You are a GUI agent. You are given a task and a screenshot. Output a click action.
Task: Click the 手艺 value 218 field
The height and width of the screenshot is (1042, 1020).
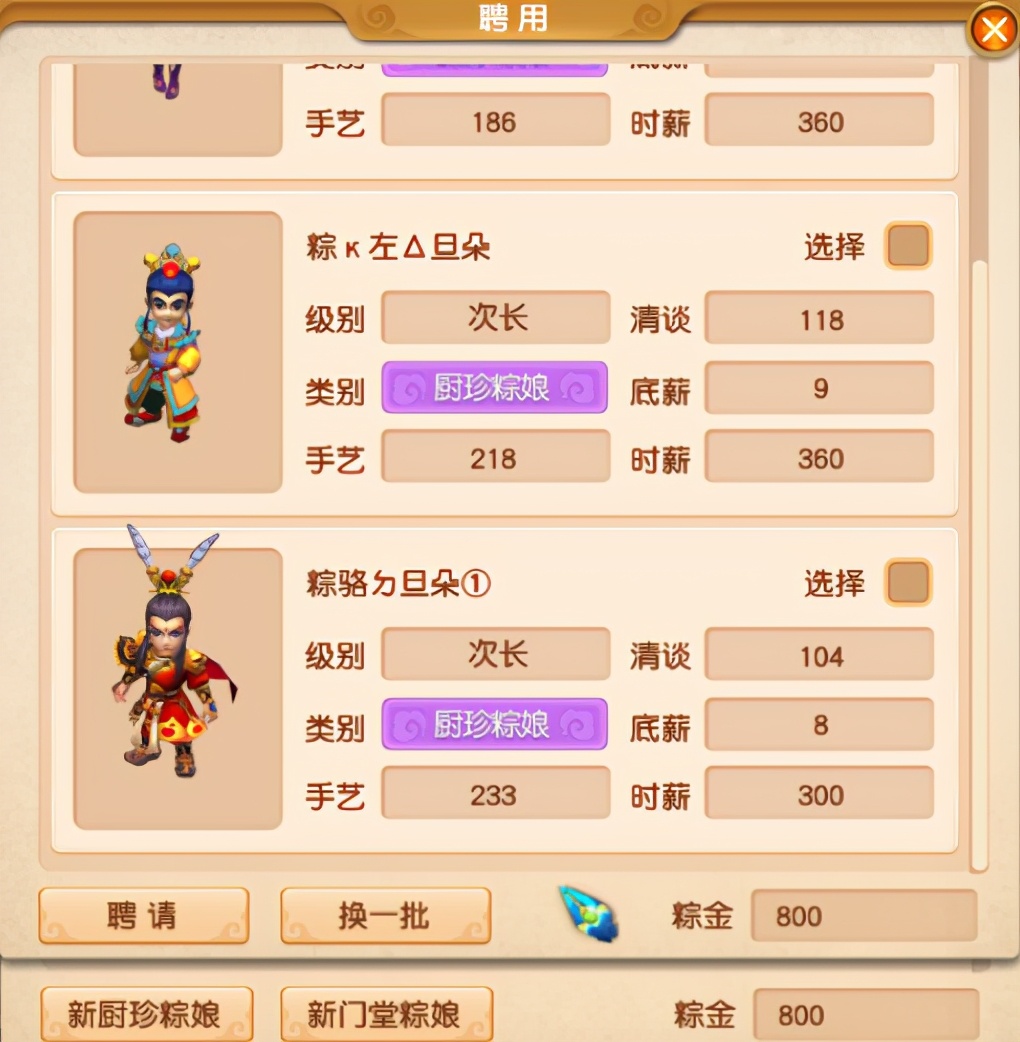click(494, 457)
